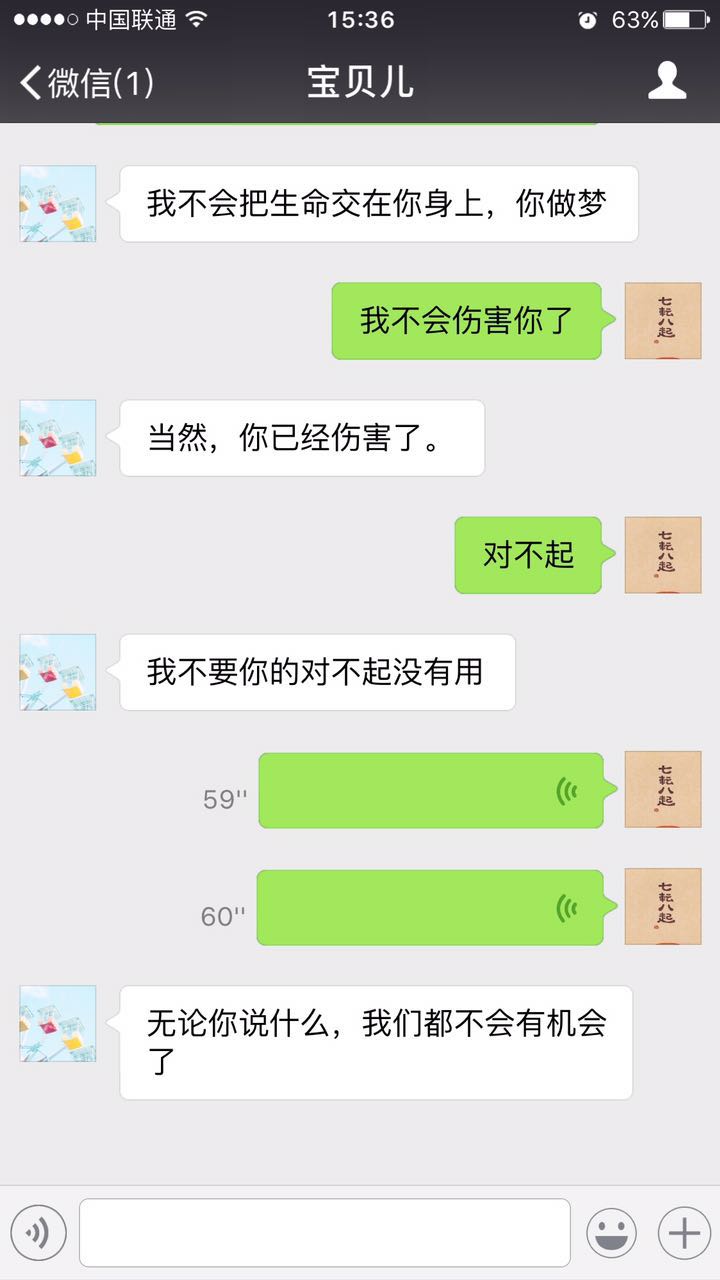The width and height of the screenshot is (720, 1280).
Task: Select the contact's ferris wheel avatar
Action: (56, 203)
